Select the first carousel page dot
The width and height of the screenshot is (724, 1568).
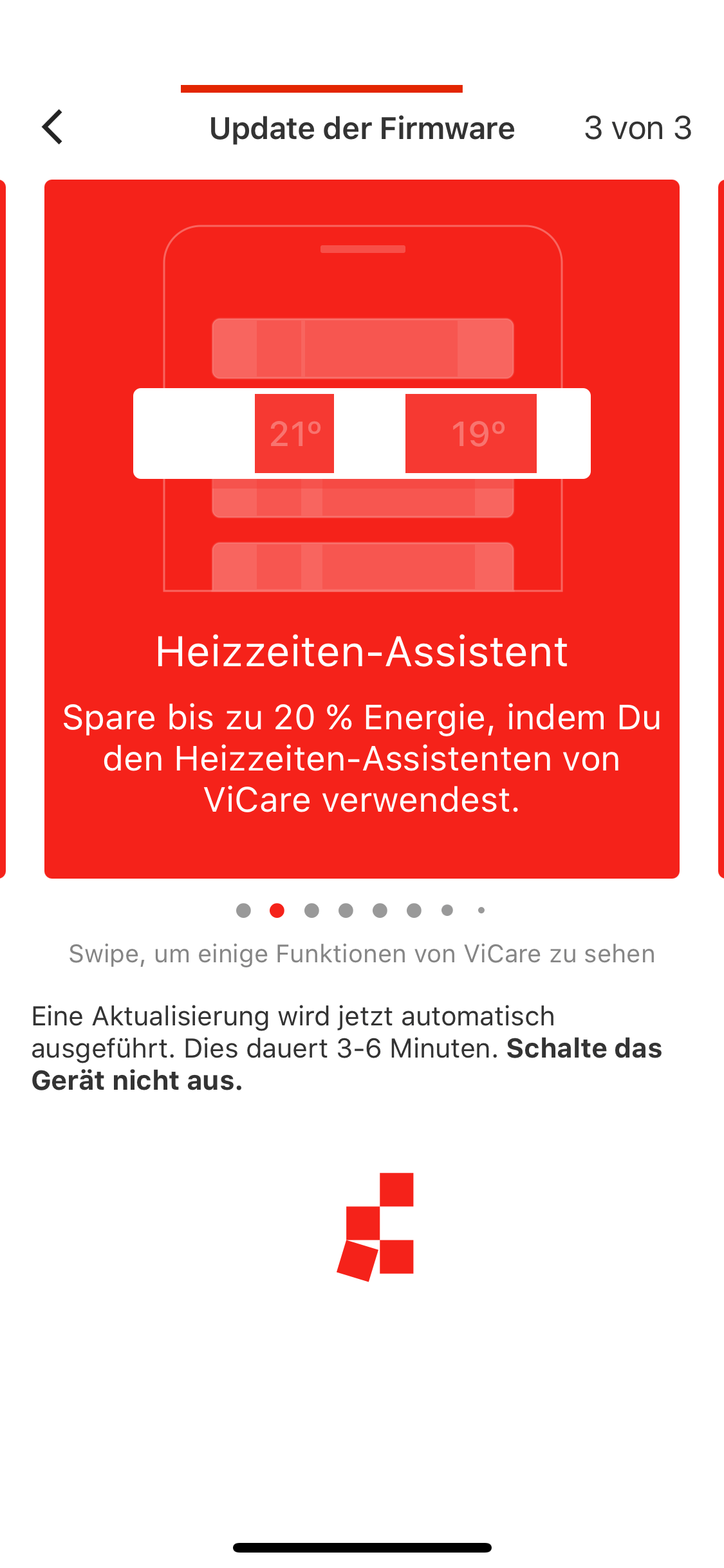243,910
